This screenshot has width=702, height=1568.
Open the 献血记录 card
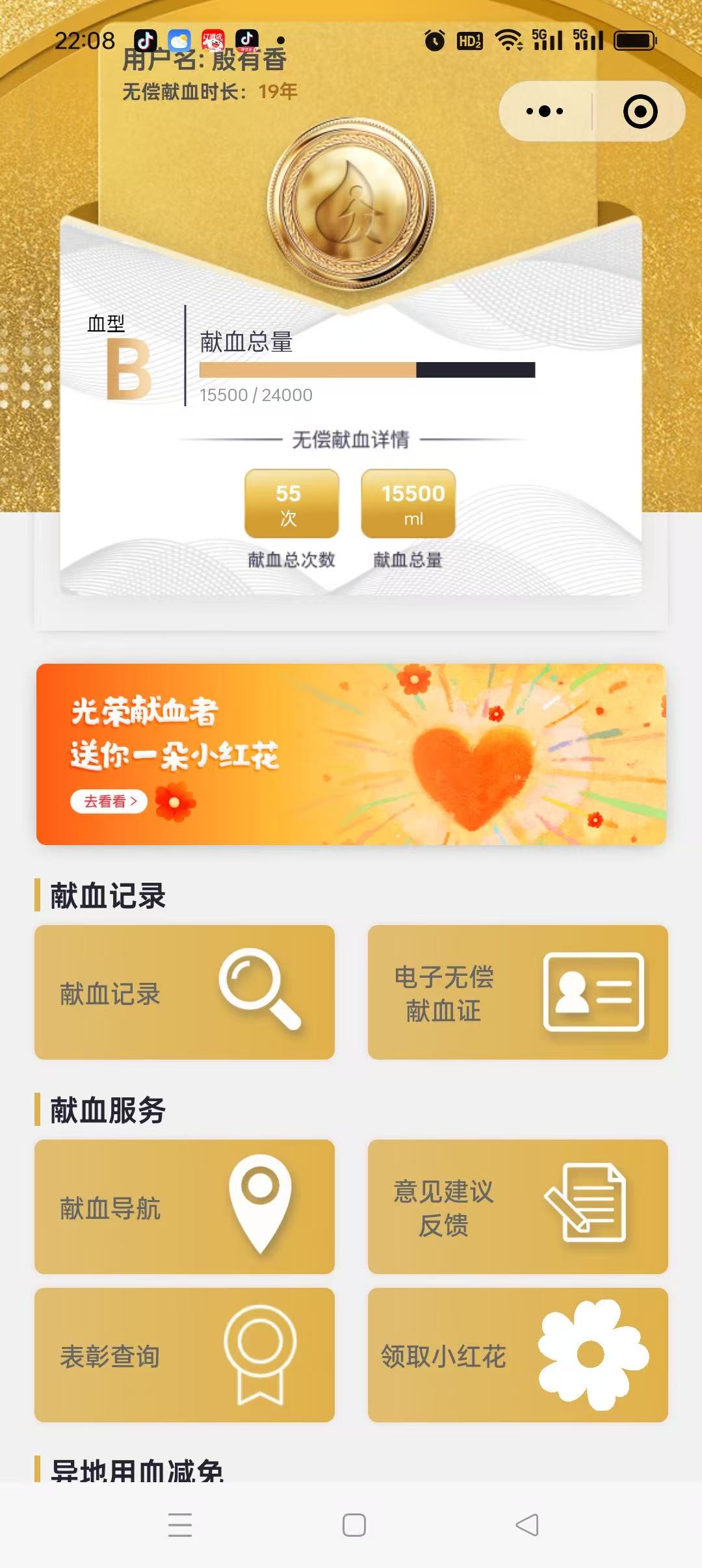tap(185, 992)
